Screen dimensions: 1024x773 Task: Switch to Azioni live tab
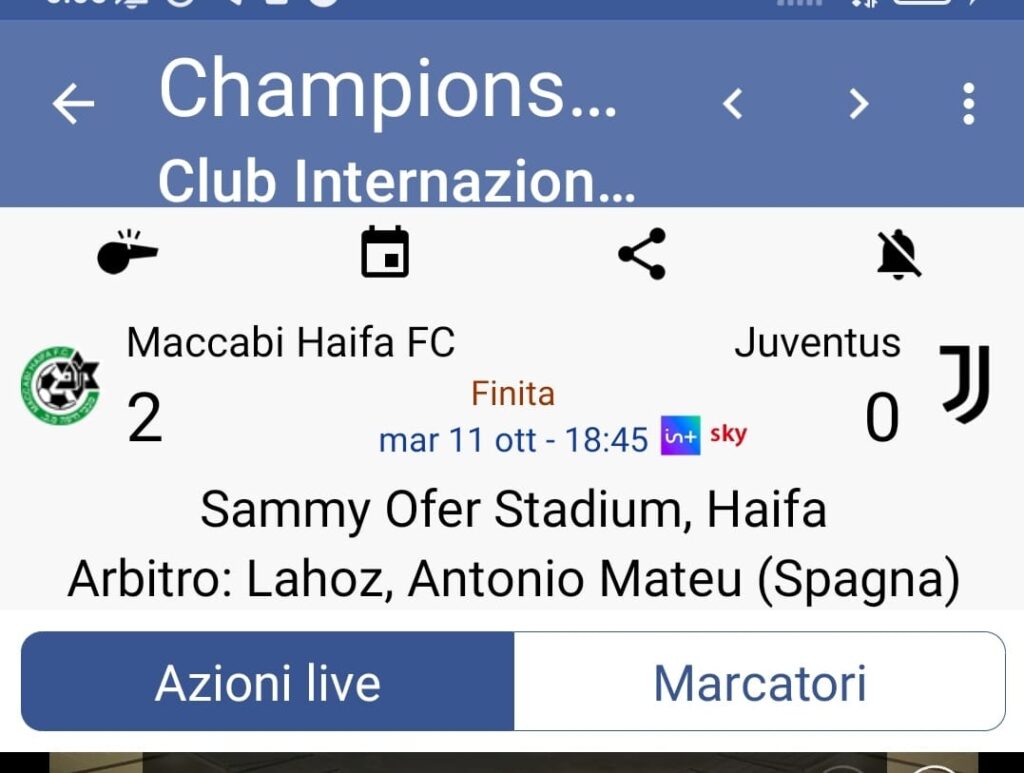pos(268,682)
